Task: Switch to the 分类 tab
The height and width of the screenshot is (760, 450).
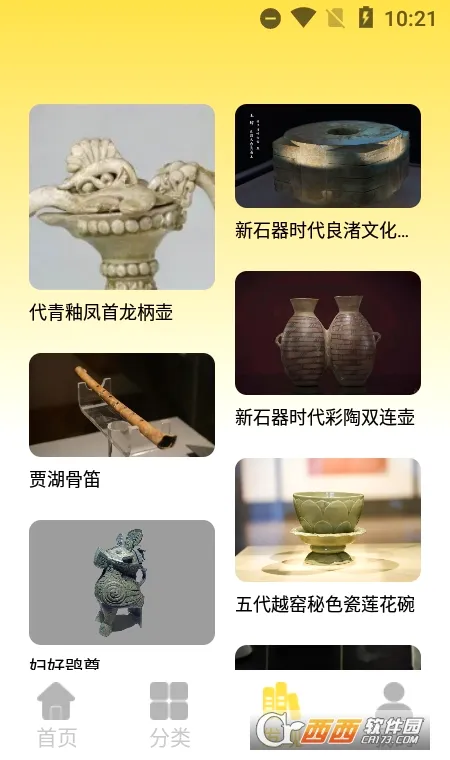Action: click(169, 714)
